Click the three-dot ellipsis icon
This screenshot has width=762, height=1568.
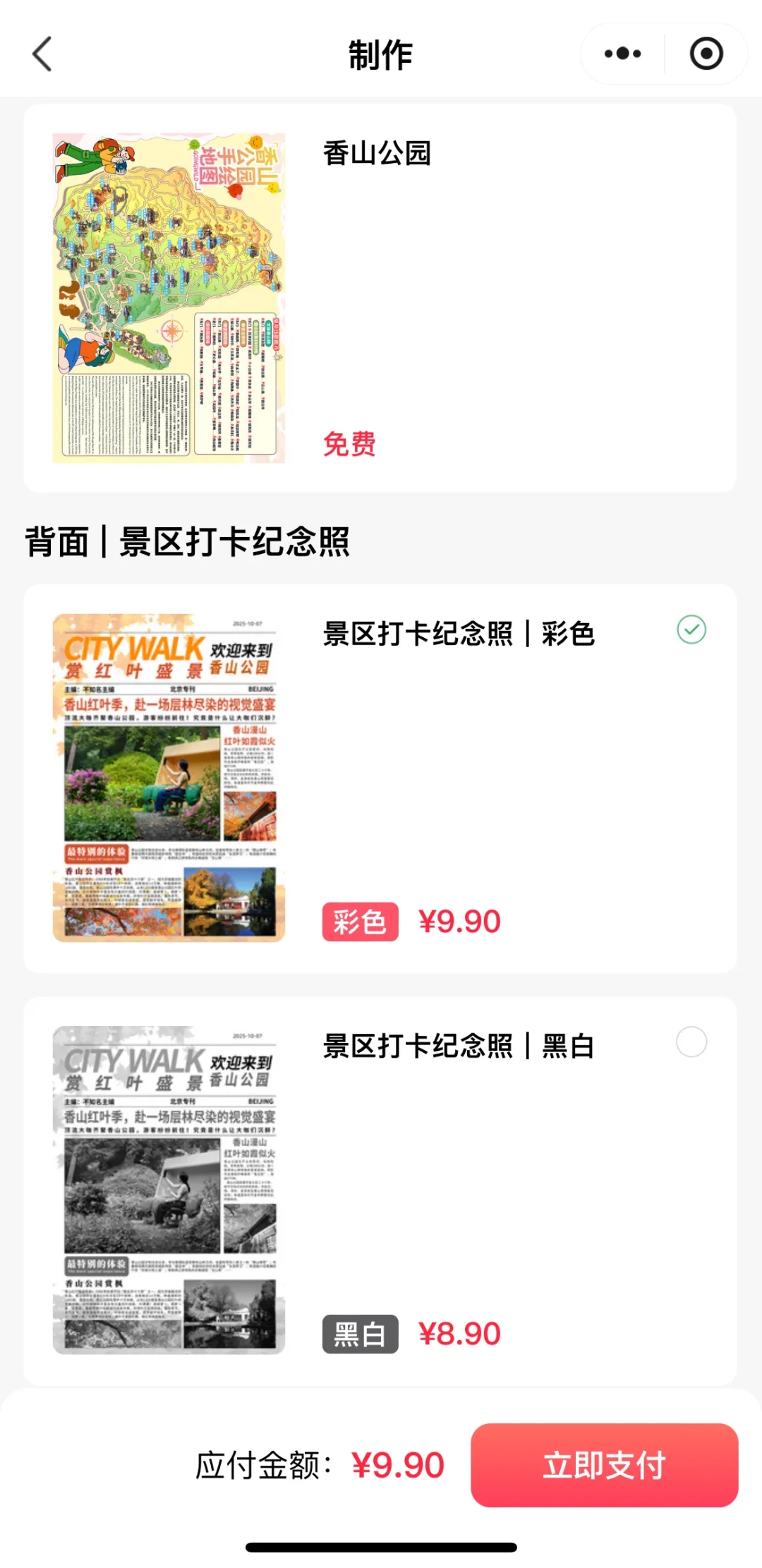coord(619,53)
